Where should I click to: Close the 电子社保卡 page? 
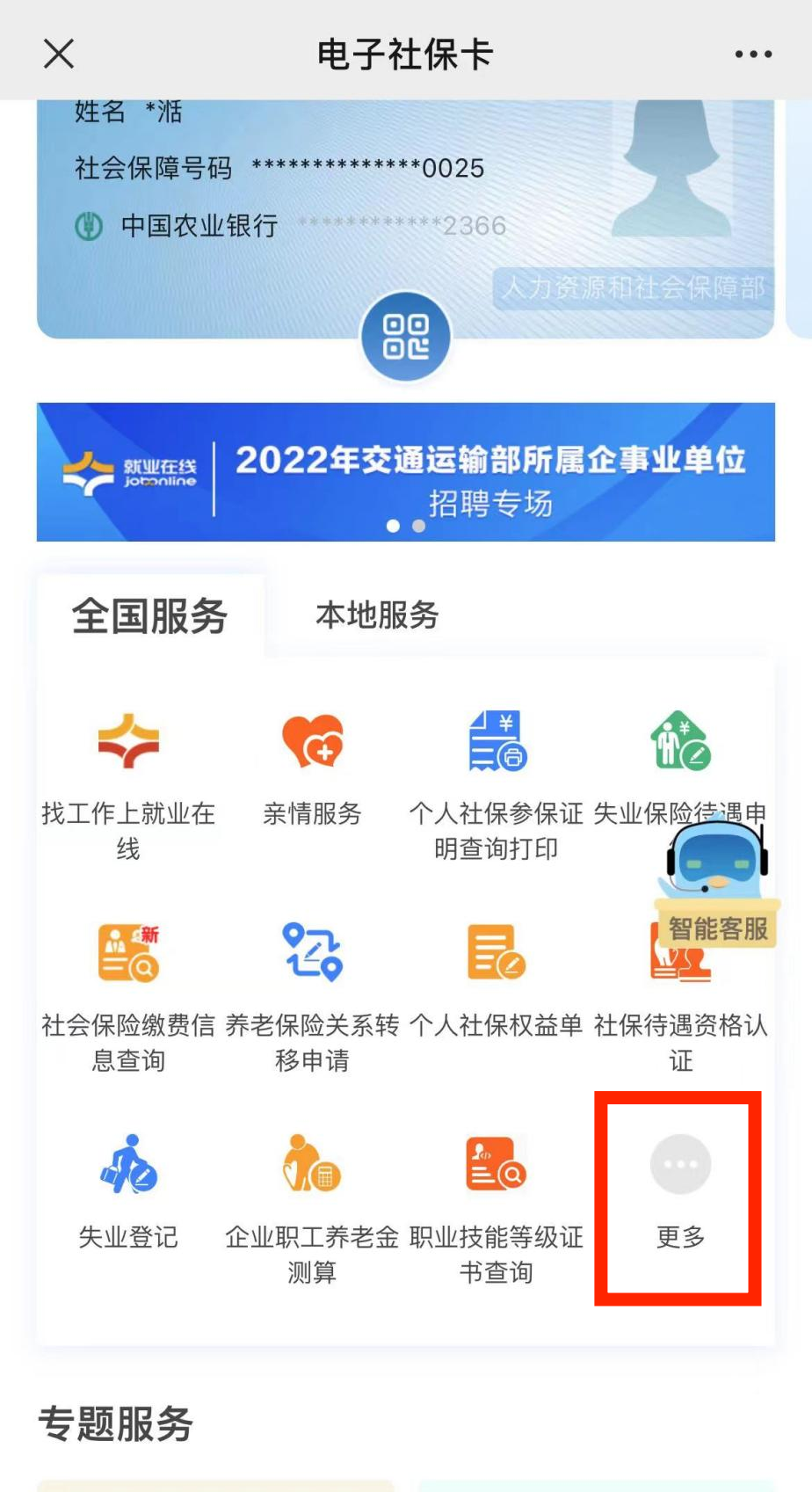[59, 55]
